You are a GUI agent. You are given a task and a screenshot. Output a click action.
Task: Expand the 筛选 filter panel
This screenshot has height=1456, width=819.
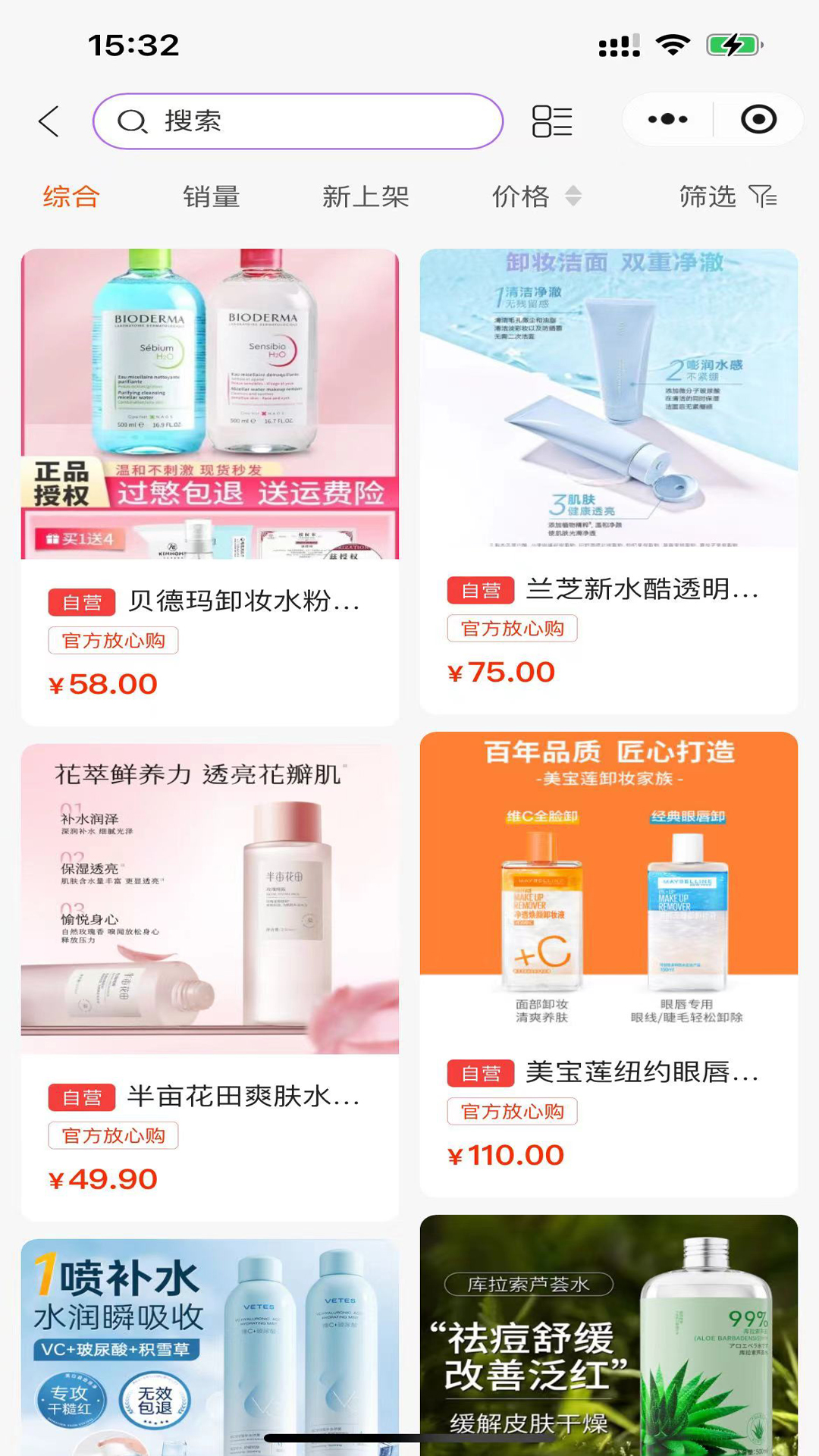707,196
